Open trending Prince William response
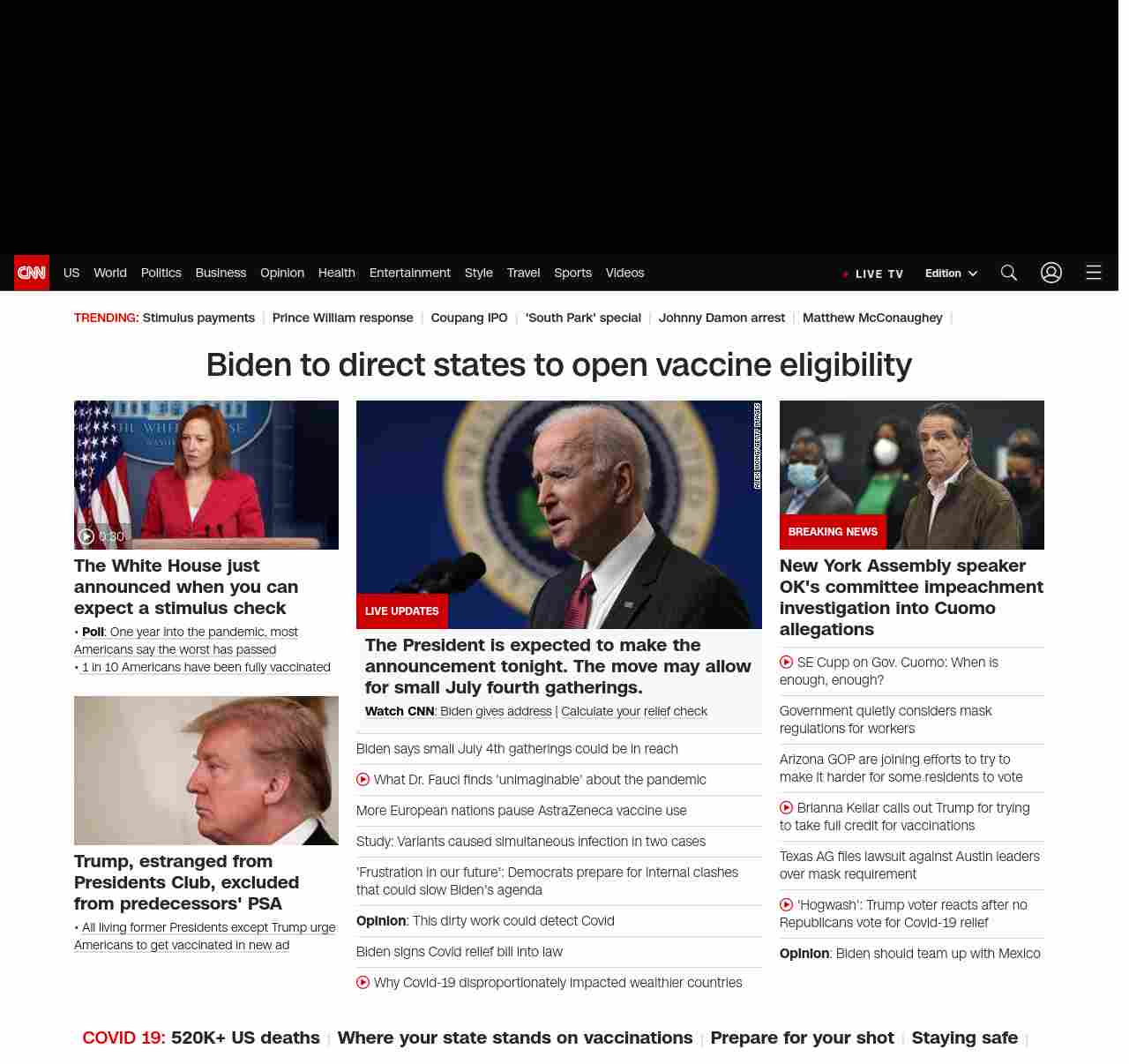The image size is (1129, 1064). pyautogui.click(x=342, y=318)
